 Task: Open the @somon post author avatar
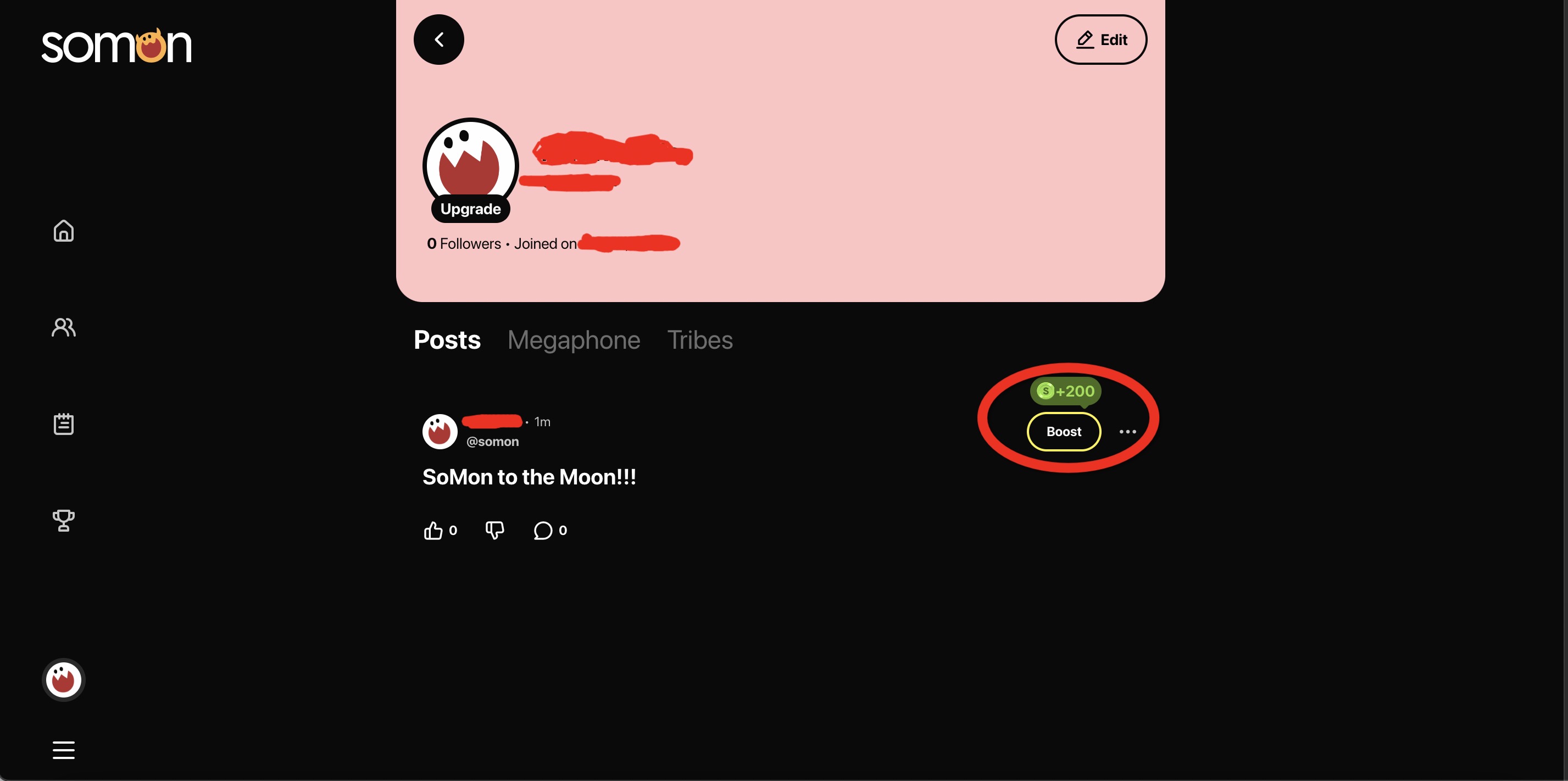click(x=440, y=432)
